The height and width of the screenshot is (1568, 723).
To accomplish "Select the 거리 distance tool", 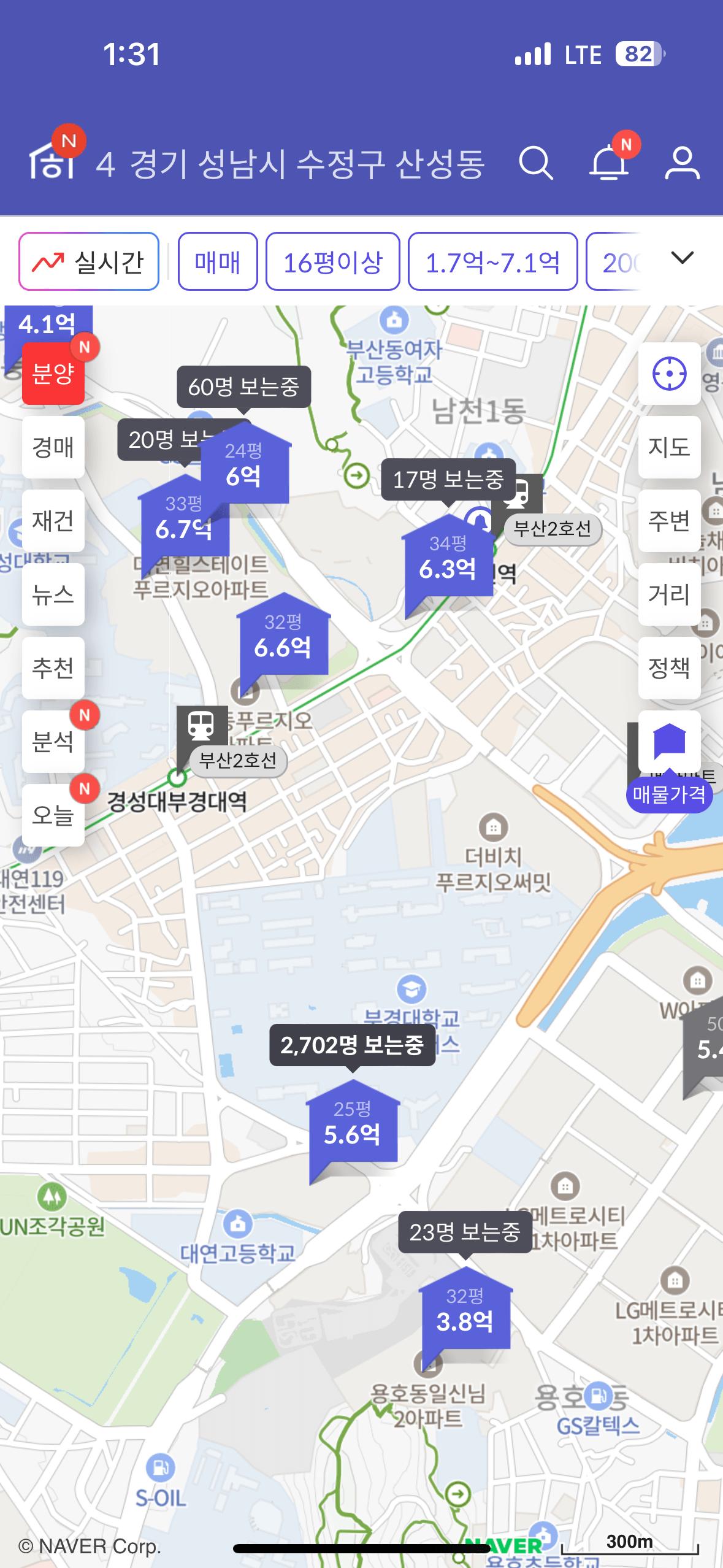I will [x=669, y=594].
